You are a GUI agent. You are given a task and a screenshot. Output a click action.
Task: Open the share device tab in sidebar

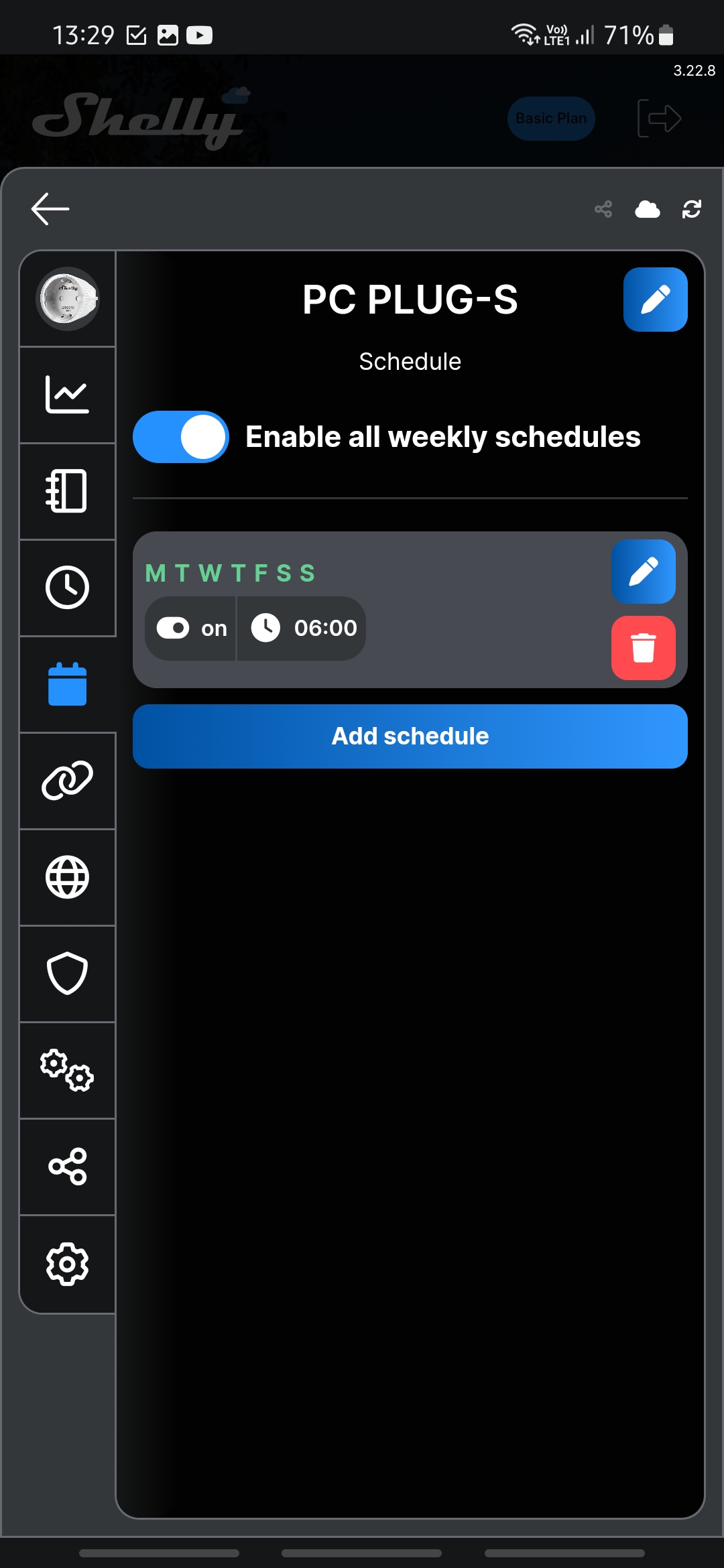click(67, 1167)
